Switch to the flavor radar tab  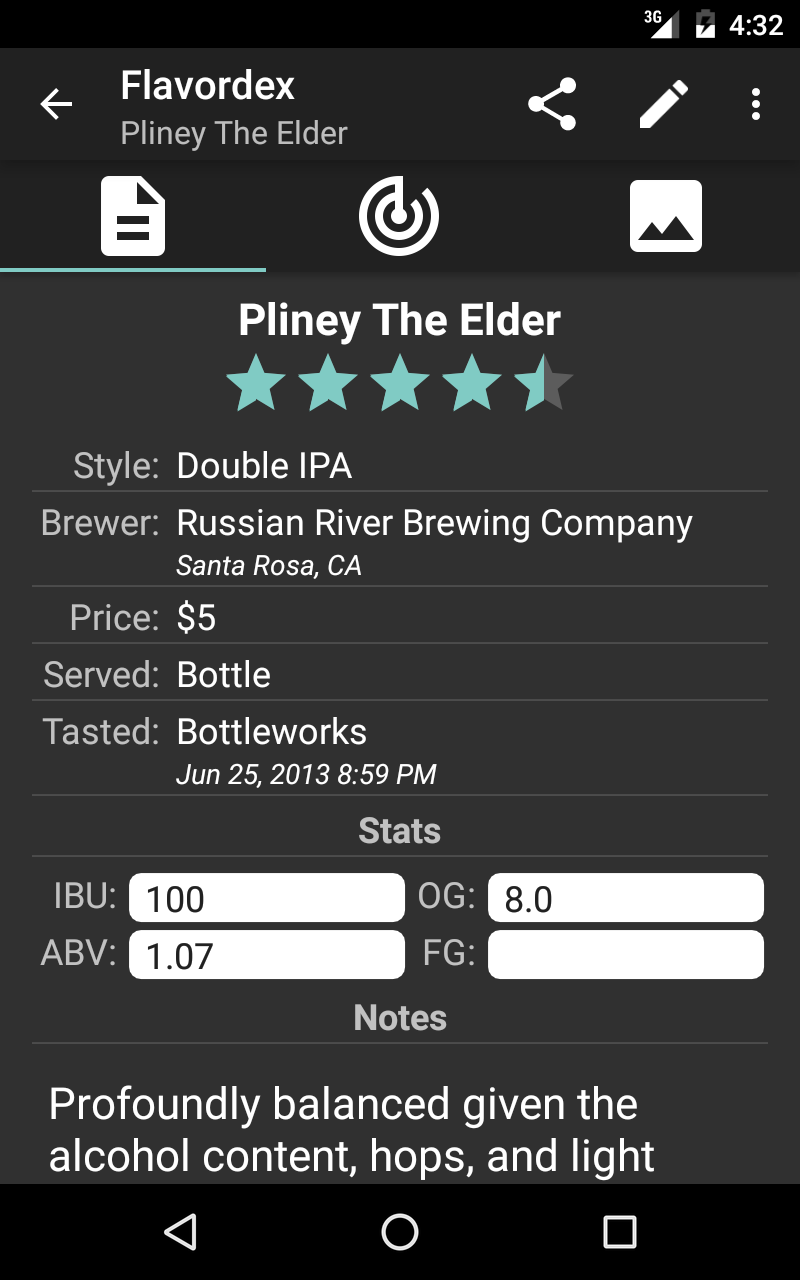coord(399,216)
